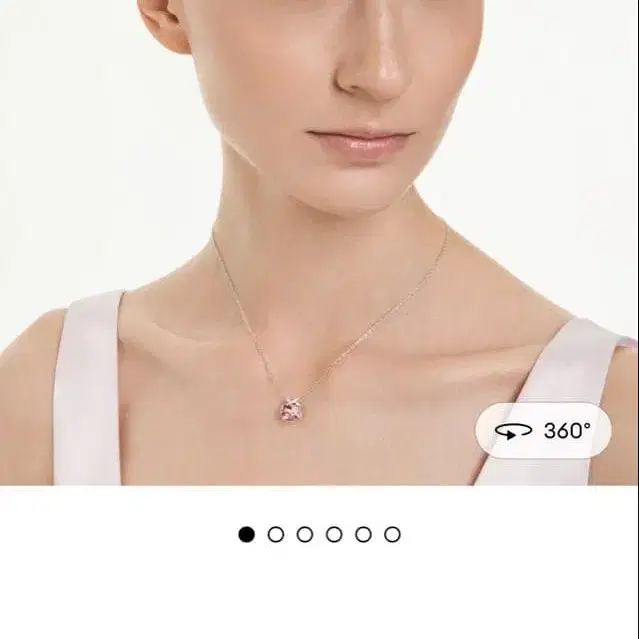Go to the last image indicator dot

[x=392, y=534]
